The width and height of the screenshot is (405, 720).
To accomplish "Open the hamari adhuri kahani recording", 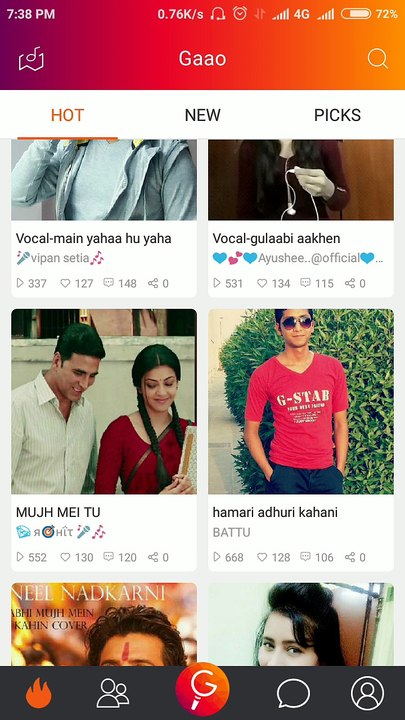I will click(x=301, y=440).
